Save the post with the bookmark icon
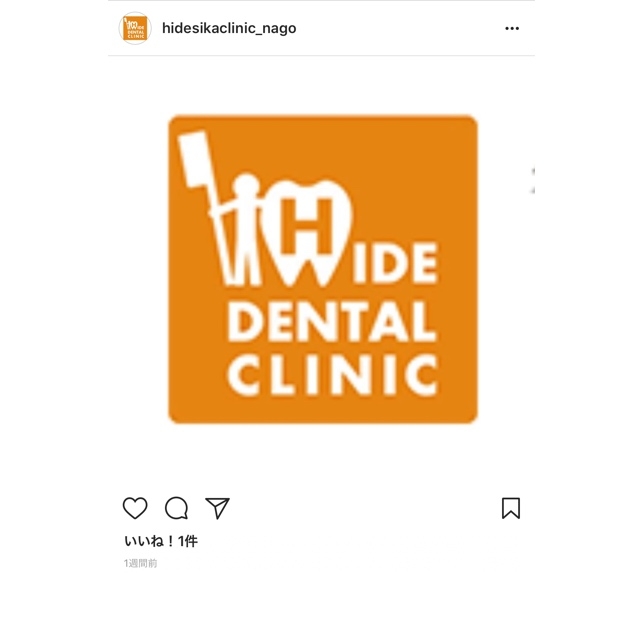The height and width of the screenshot is (640, 640). click(511, 508)
